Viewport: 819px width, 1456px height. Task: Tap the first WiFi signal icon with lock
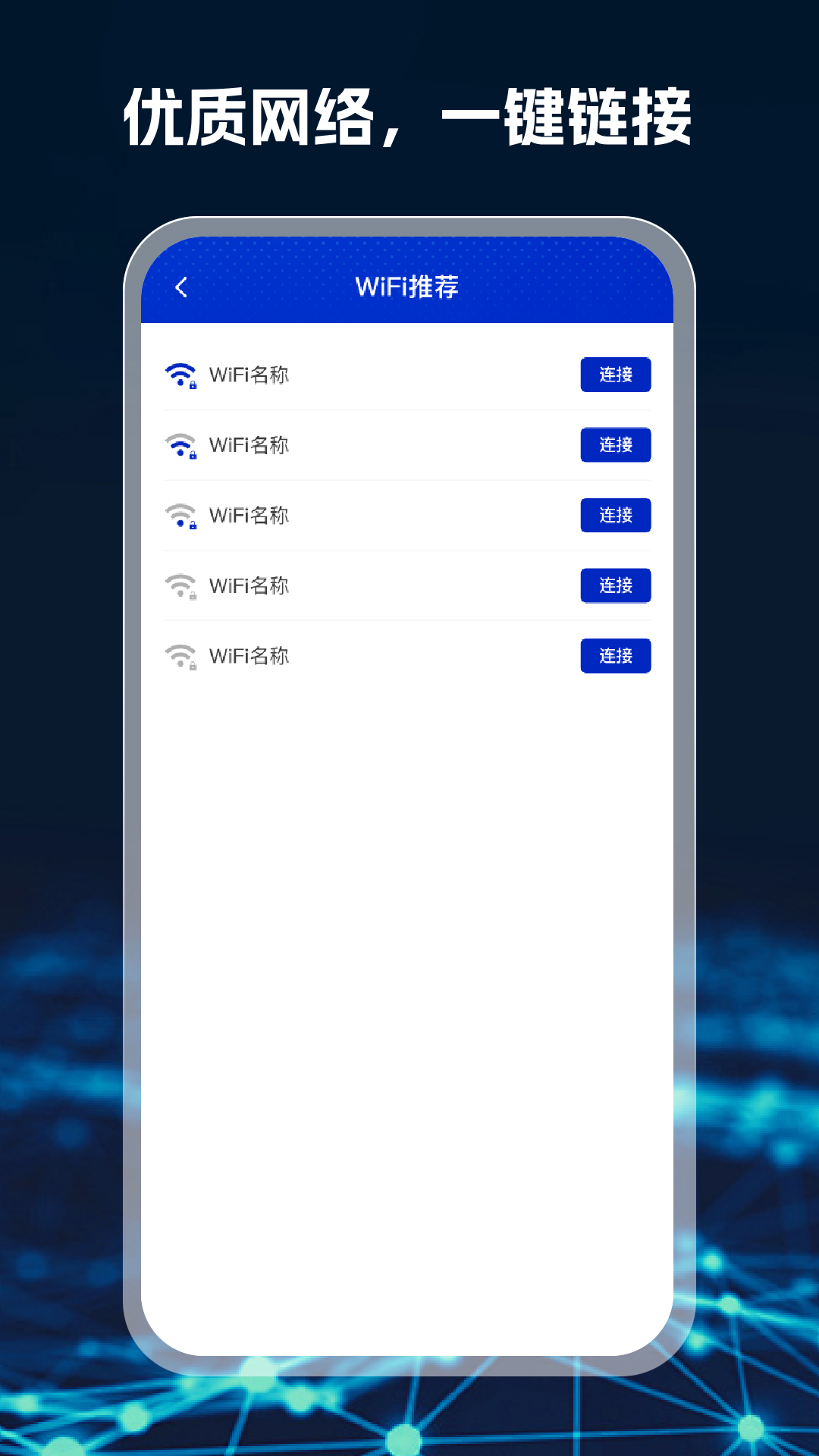(x=180, y=375)
